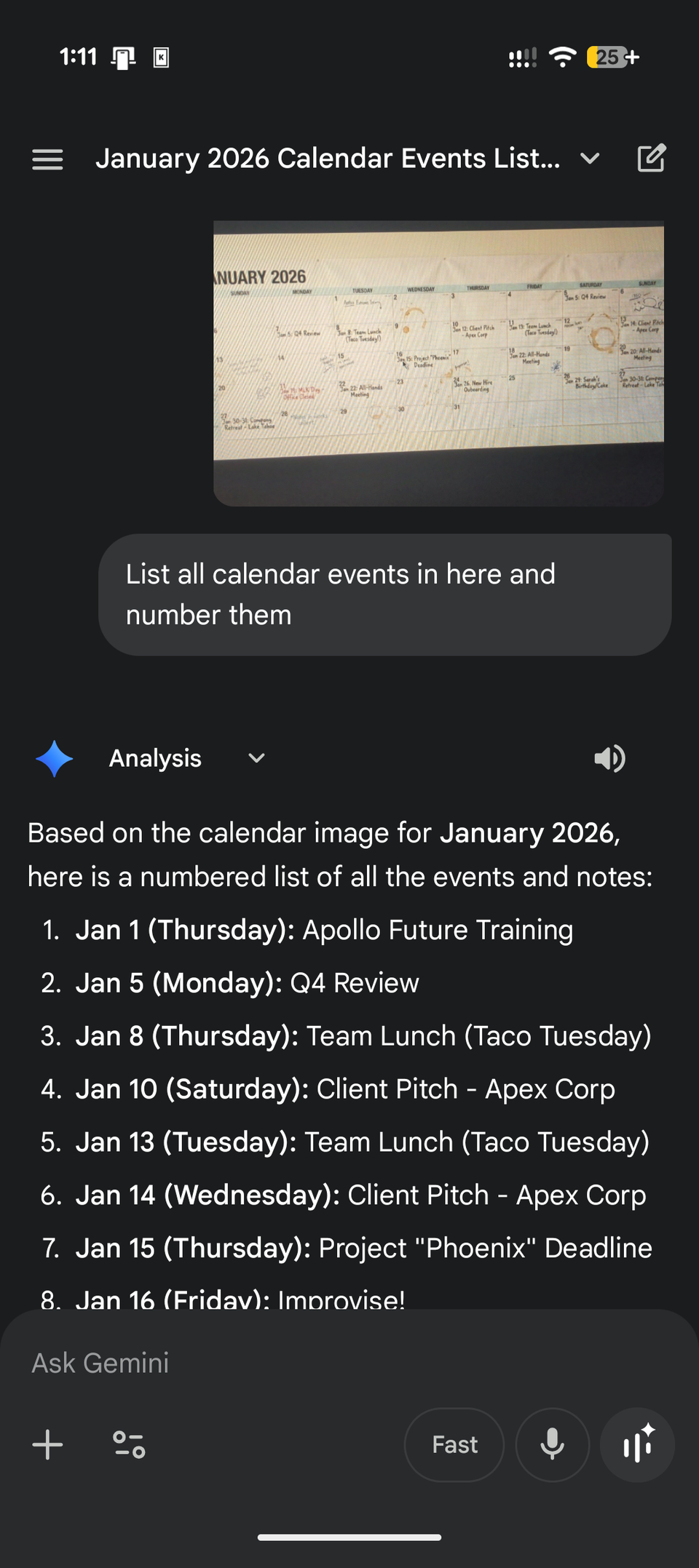Expand the conversation title dropdown
The width and height of the screenshot is (699, 1568).
pyautogui.click(x=590, y=159)
